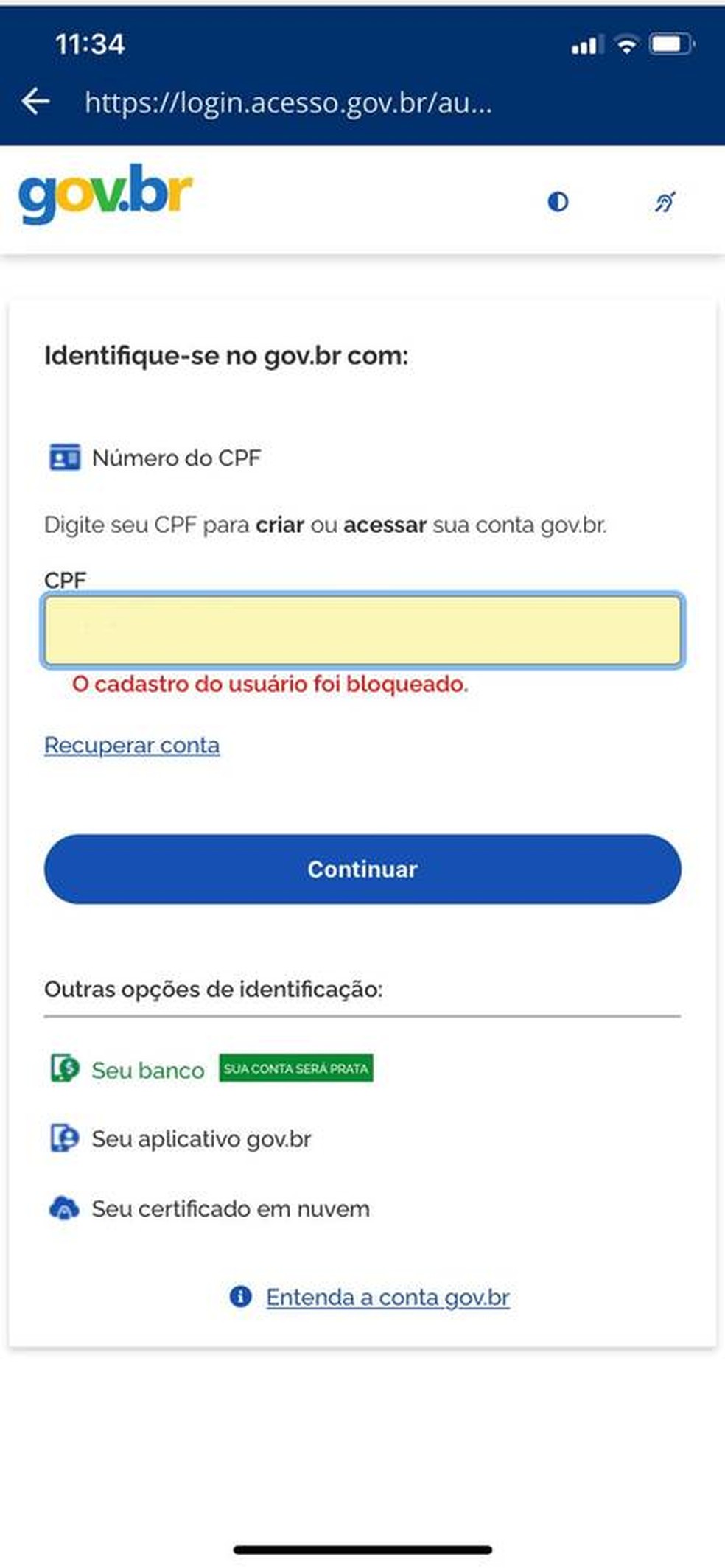Click the gov.br logo
The image size is (725, 1568).
[105, 193]
